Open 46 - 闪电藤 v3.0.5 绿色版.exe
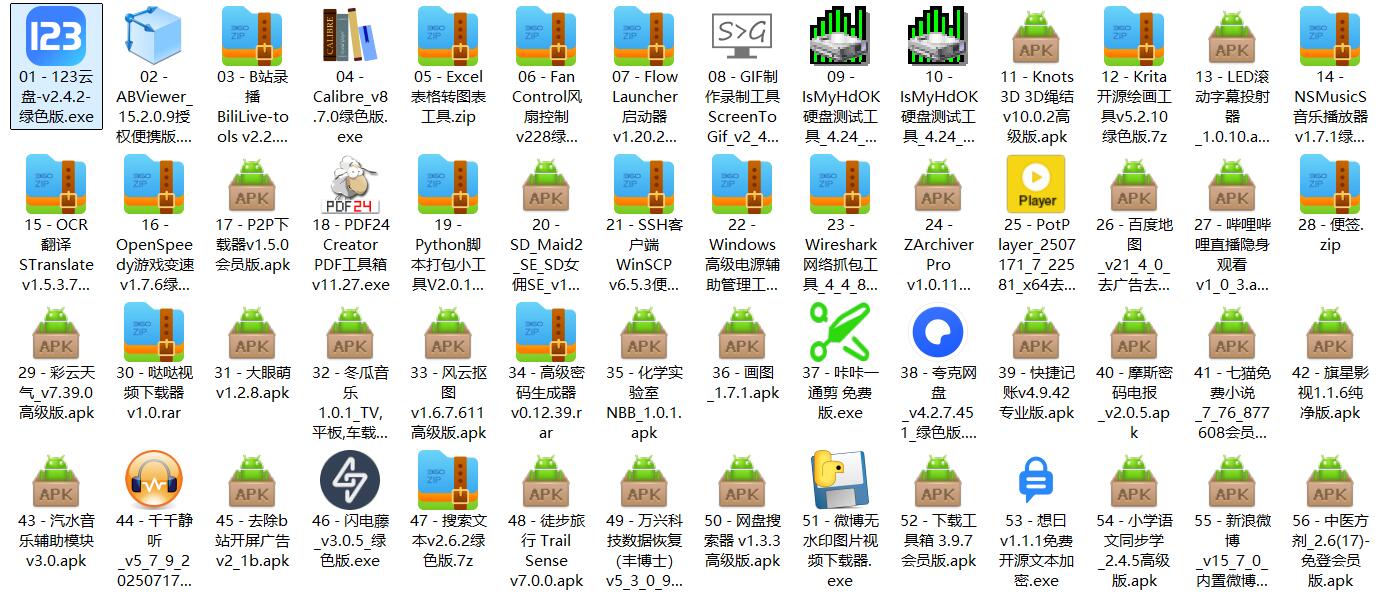Viewport: 1376px width, 601px height. coord(350,481)
